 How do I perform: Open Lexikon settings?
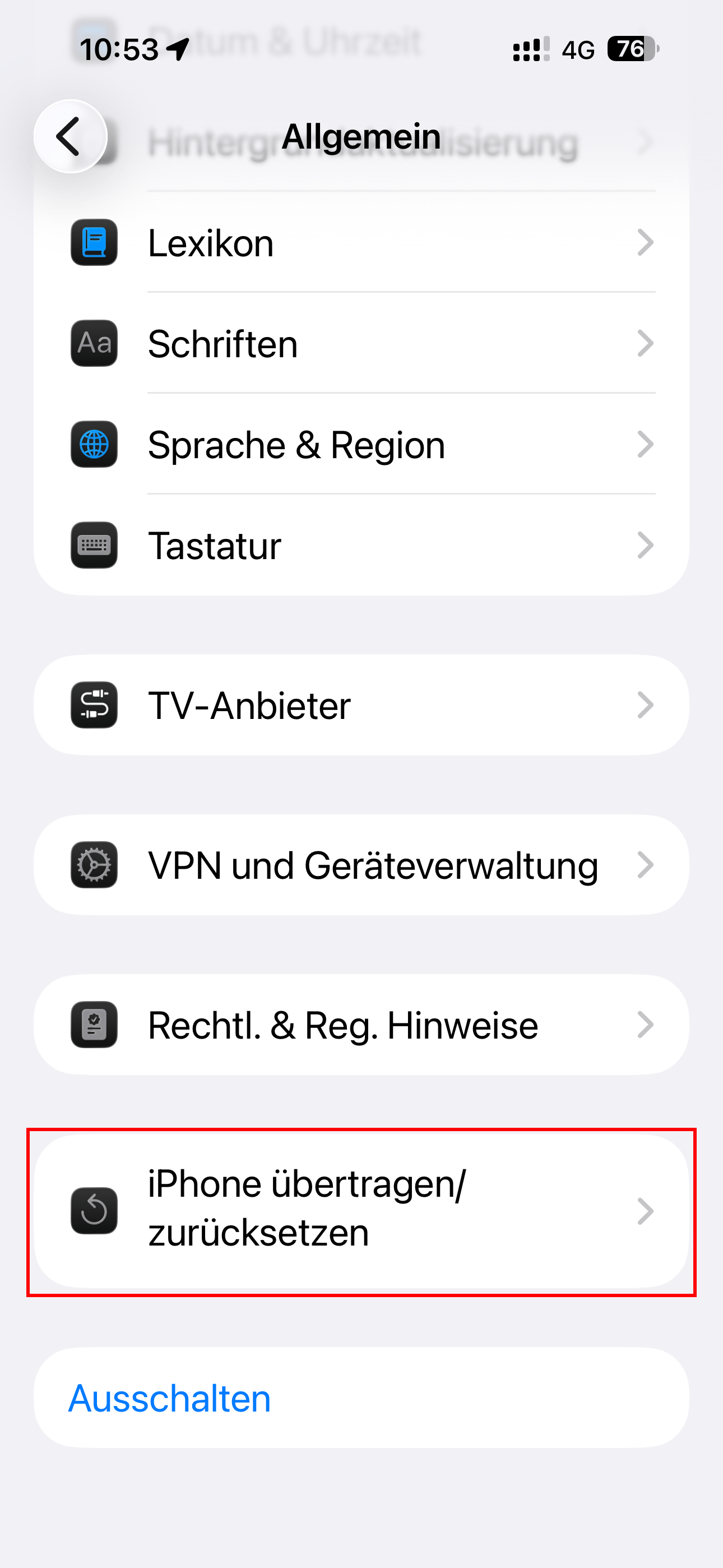tap(361, 243)
